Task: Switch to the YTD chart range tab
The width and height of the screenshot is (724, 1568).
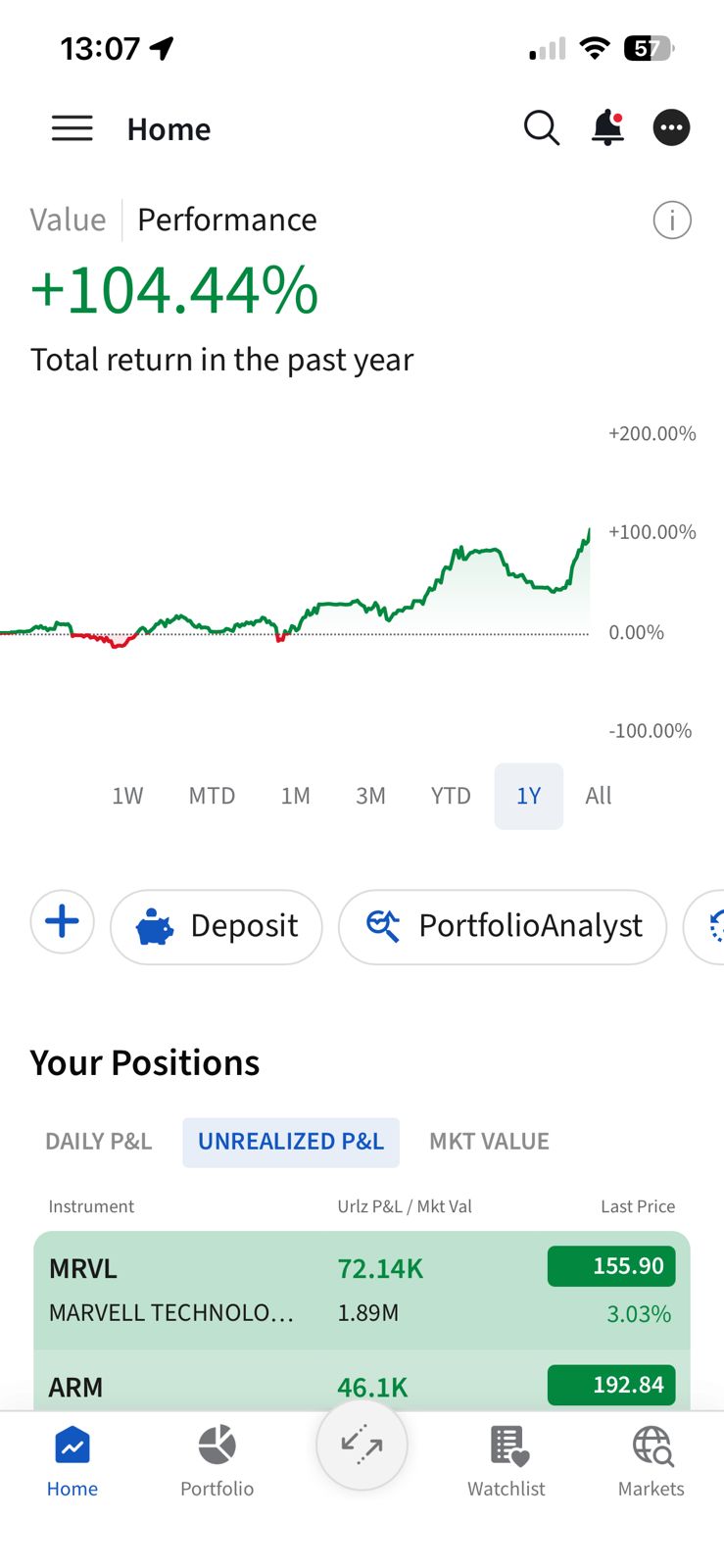Action: point(450,796)
